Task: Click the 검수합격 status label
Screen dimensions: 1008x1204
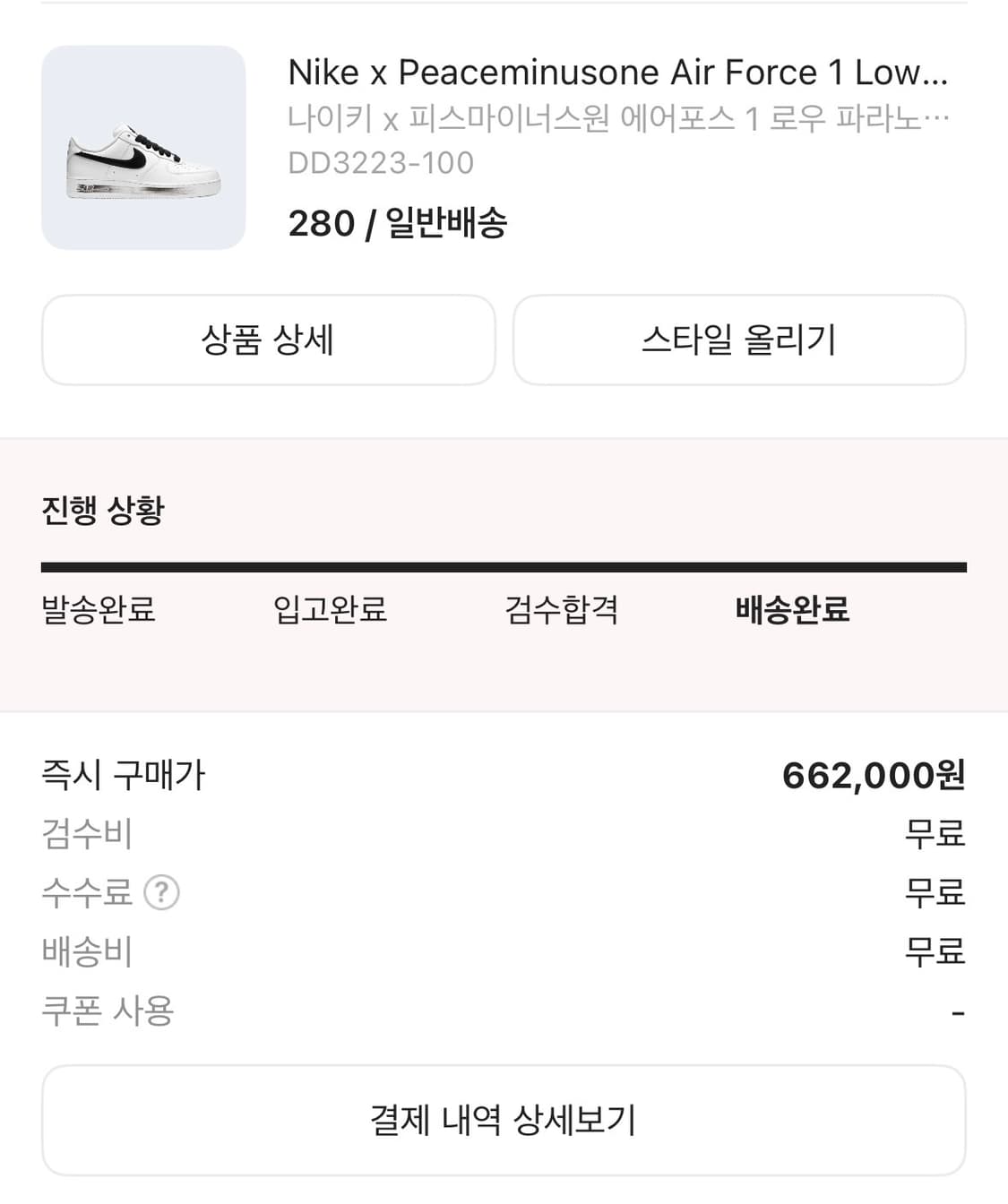Action: point(562,610)
